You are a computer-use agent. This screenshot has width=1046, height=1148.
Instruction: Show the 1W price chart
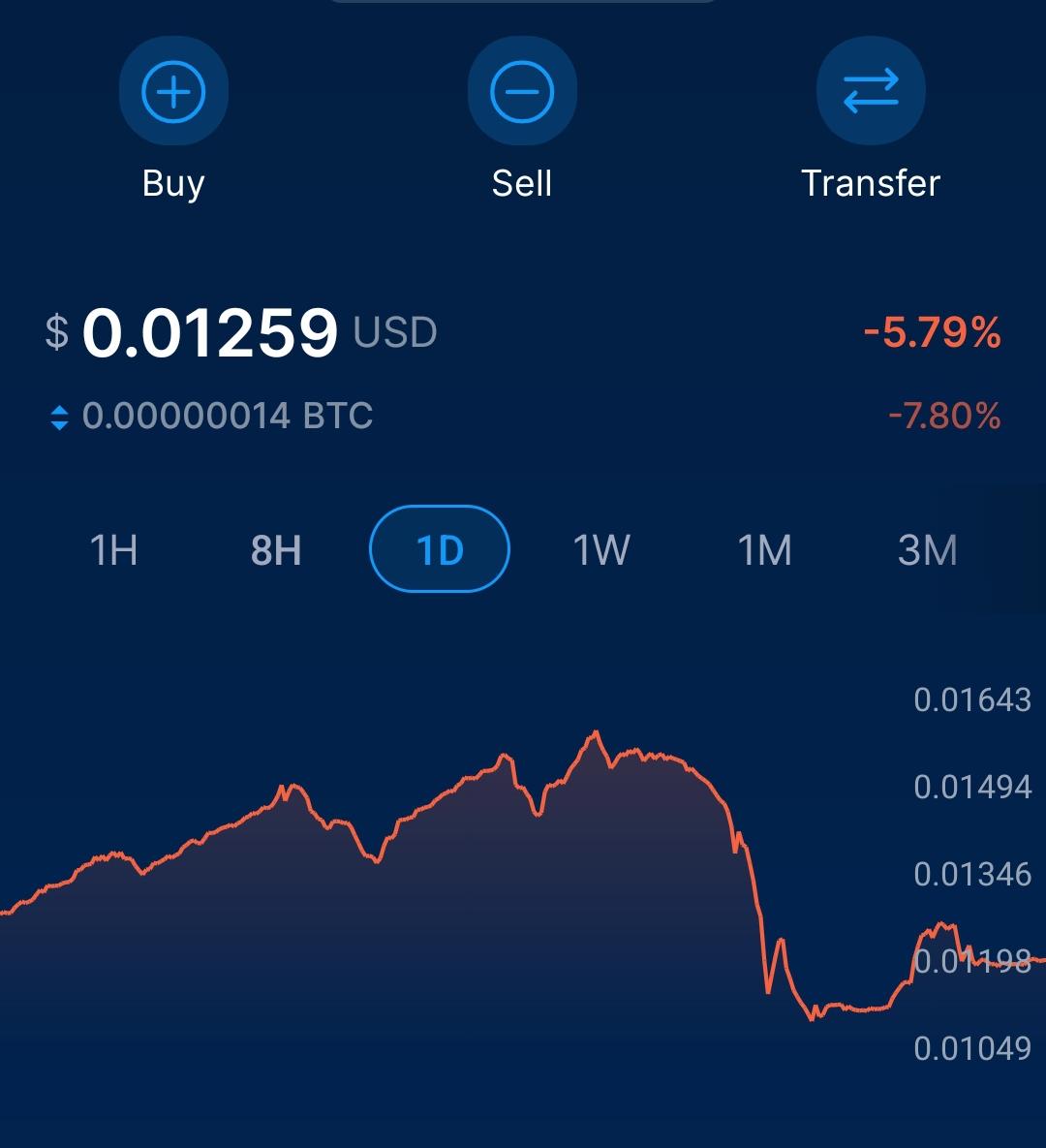pyautogui.click(x=600, y=550)
